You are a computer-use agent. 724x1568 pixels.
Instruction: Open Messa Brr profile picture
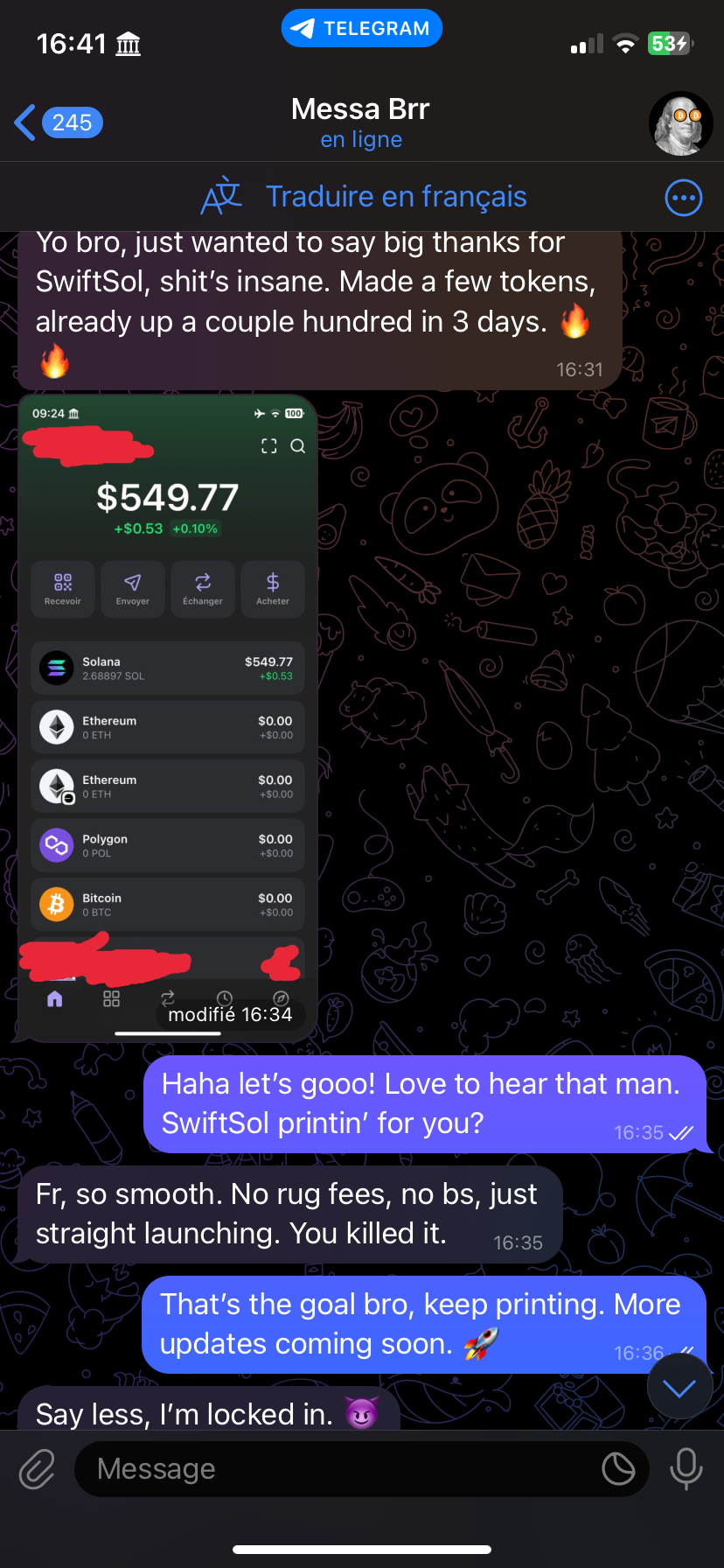680,123
